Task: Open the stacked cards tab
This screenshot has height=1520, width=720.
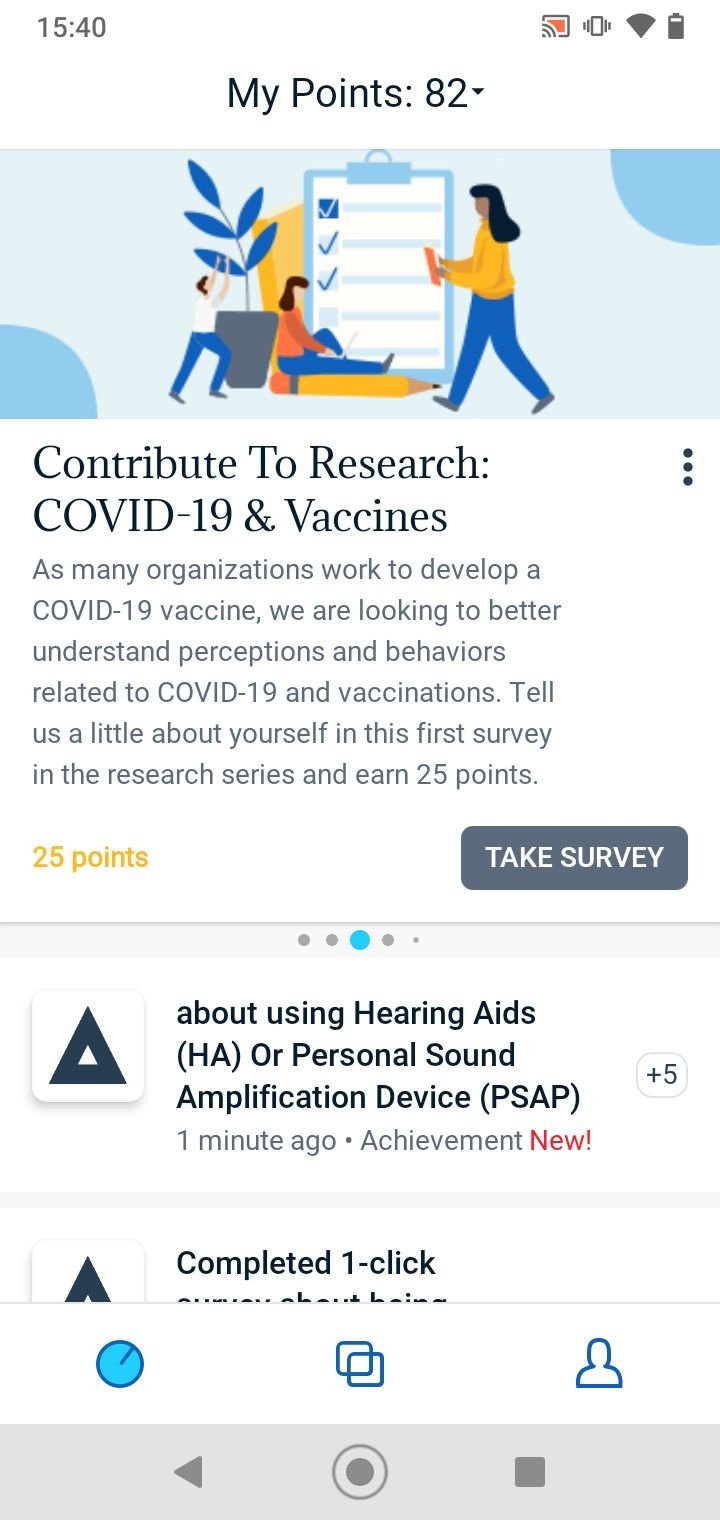Action: (360, 1364)
